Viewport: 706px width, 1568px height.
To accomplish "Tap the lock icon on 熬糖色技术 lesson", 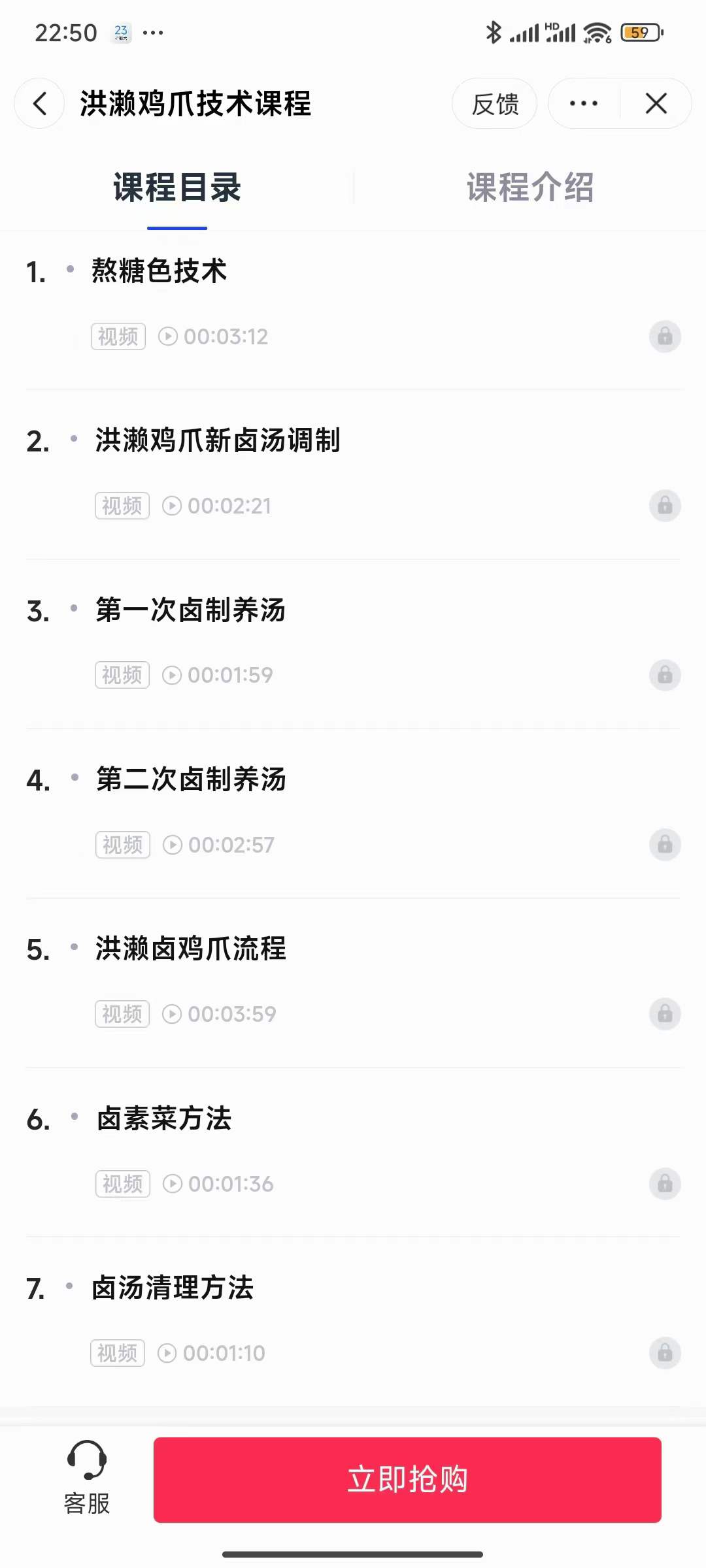I will tap(665, 336).
